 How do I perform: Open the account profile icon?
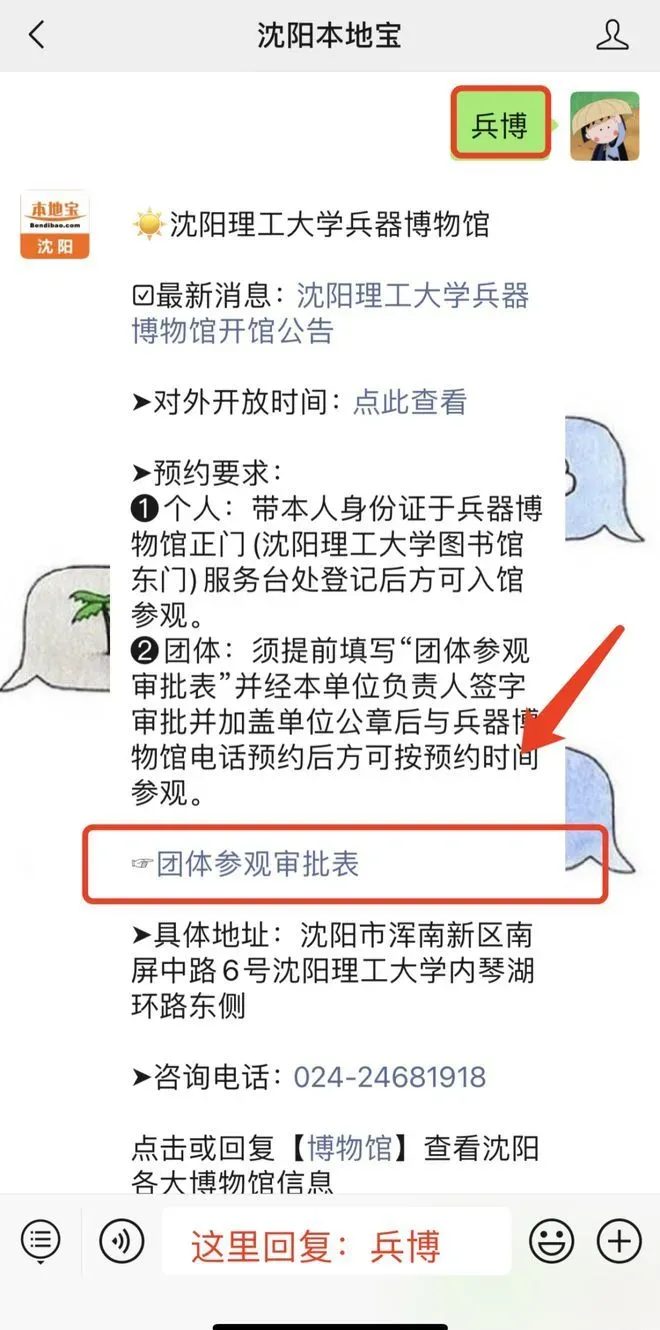[611, 35]
